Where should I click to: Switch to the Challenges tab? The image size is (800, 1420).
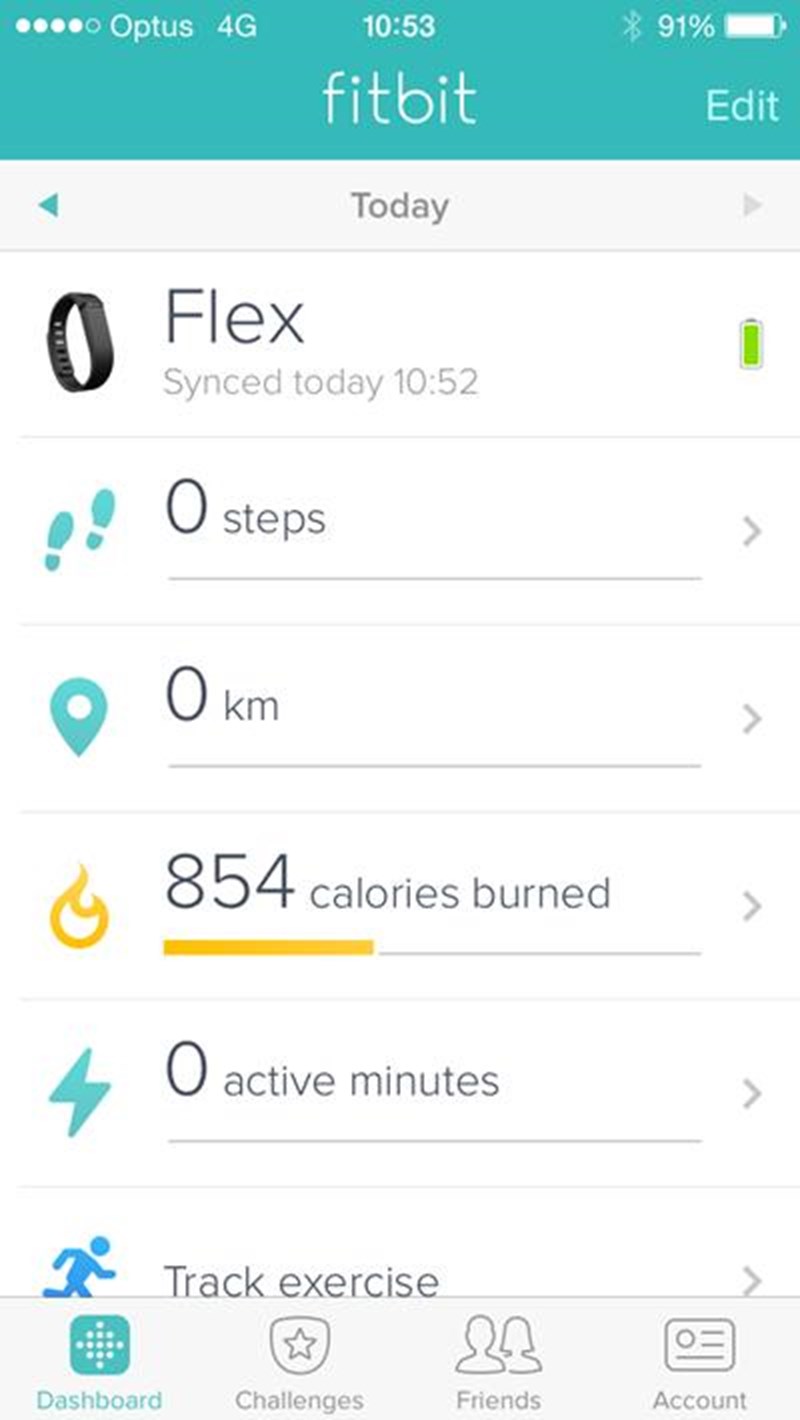(x=299, y=1362)
